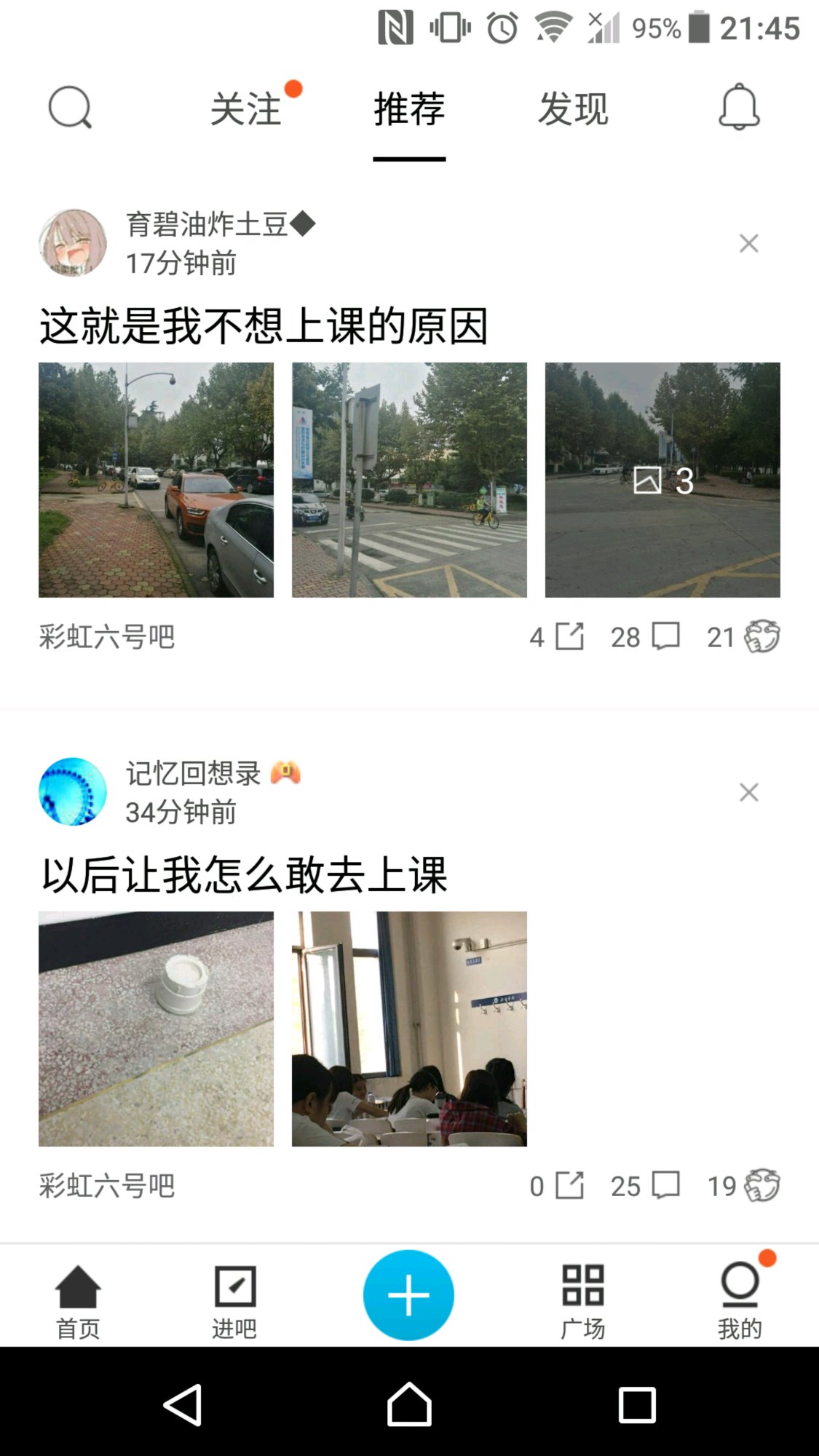
Task: Tap the system back button
Action: pyautogui.click(x=183, y=1404)
